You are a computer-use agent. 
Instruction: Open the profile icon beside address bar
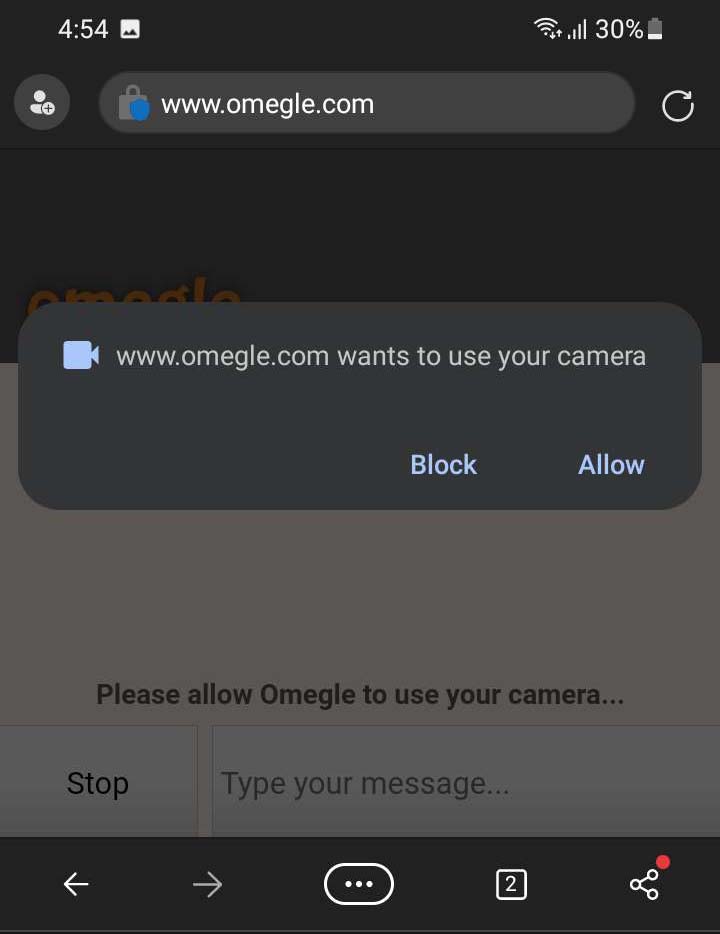pyautogui.click(x=42, y=103)
